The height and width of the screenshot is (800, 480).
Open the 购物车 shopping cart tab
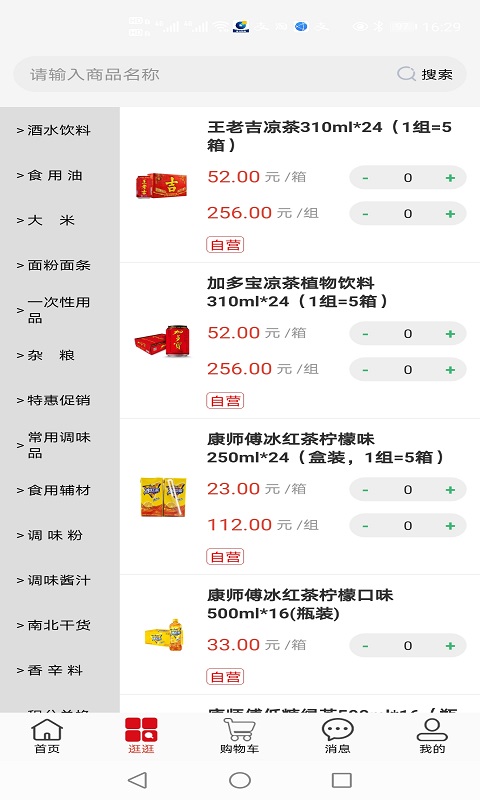pyautogui.click(x=239, y=735)
